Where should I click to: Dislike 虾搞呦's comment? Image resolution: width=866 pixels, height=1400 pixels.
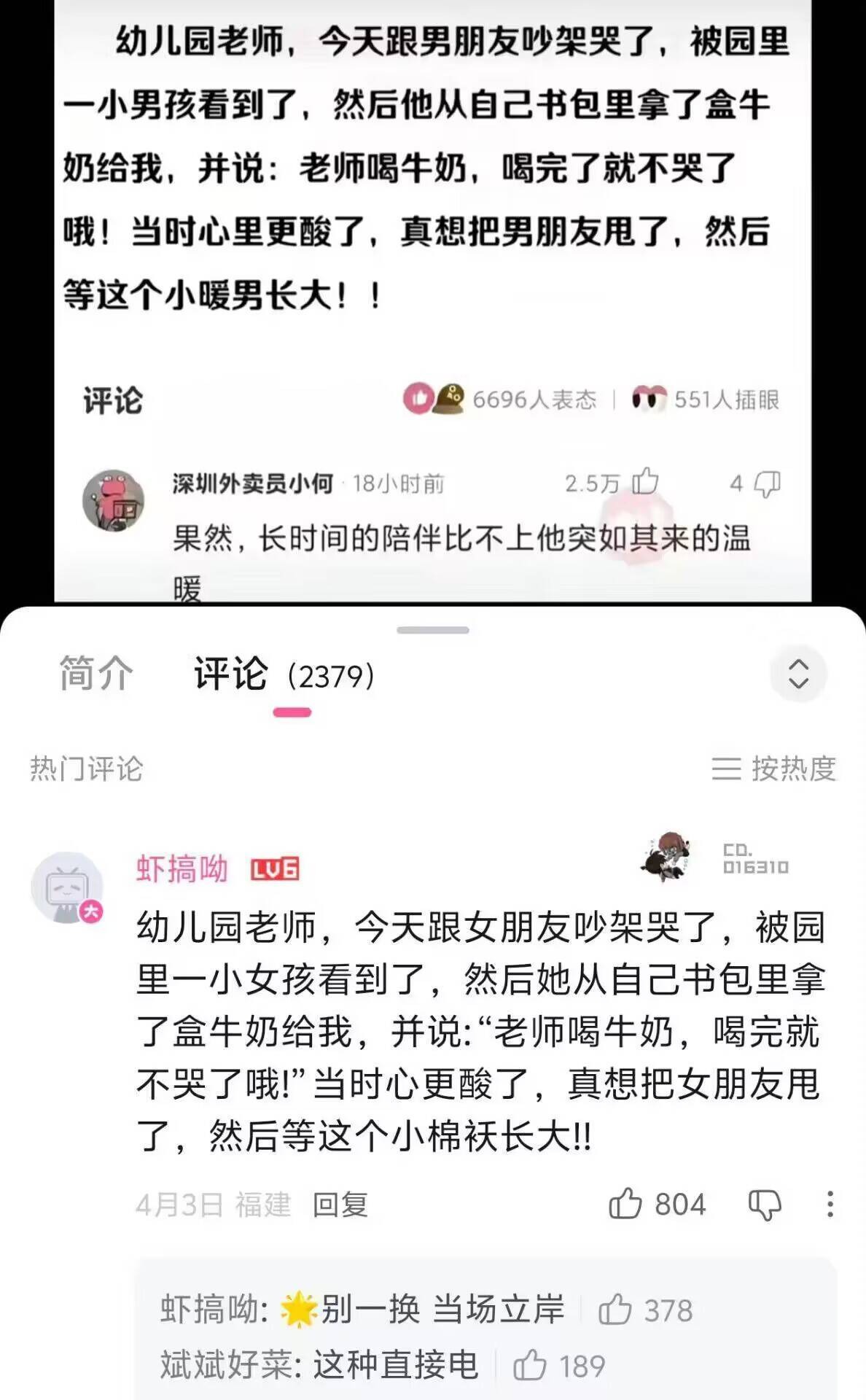[765, 1205]
